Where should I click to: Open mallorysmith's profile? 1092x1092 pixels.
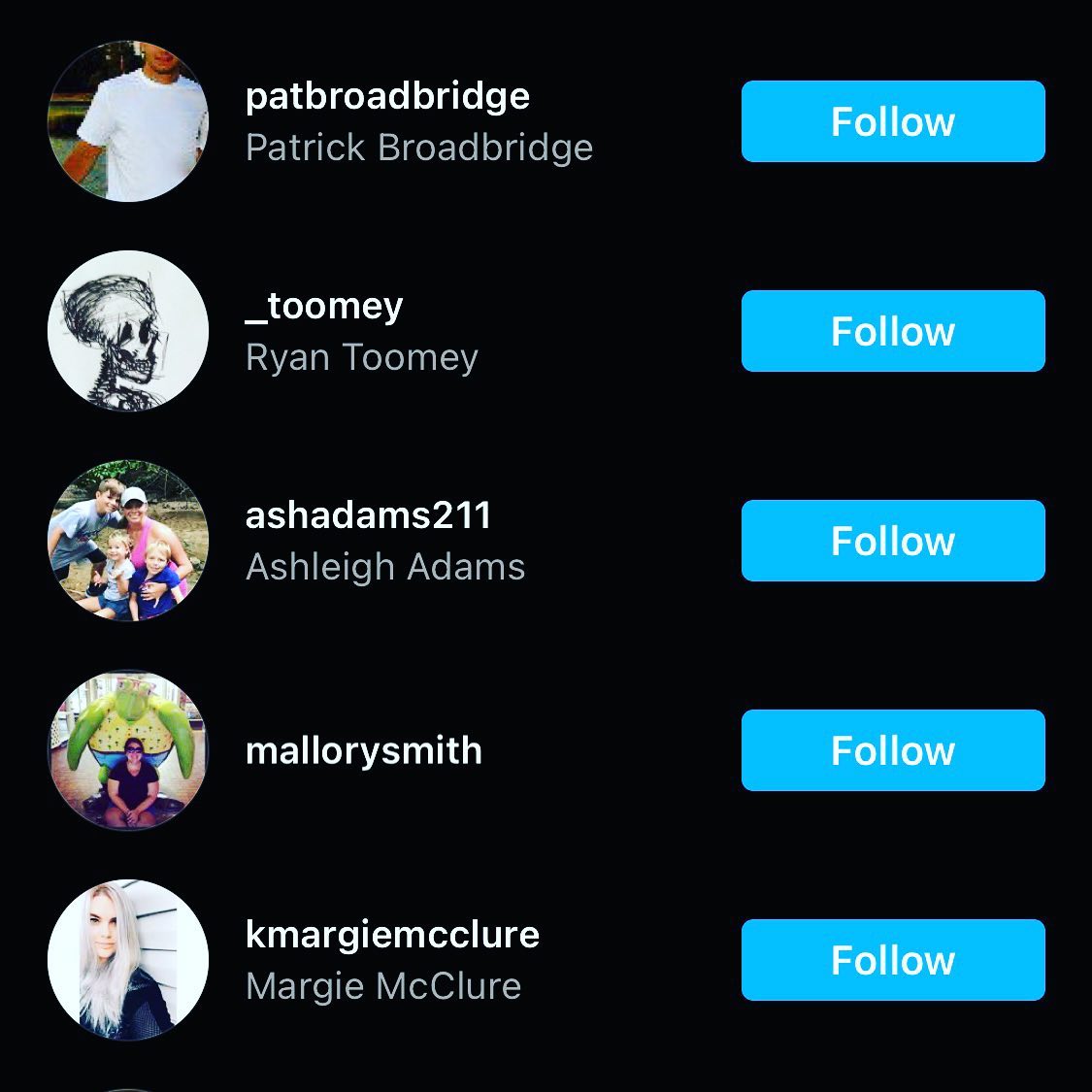[363, 750]
